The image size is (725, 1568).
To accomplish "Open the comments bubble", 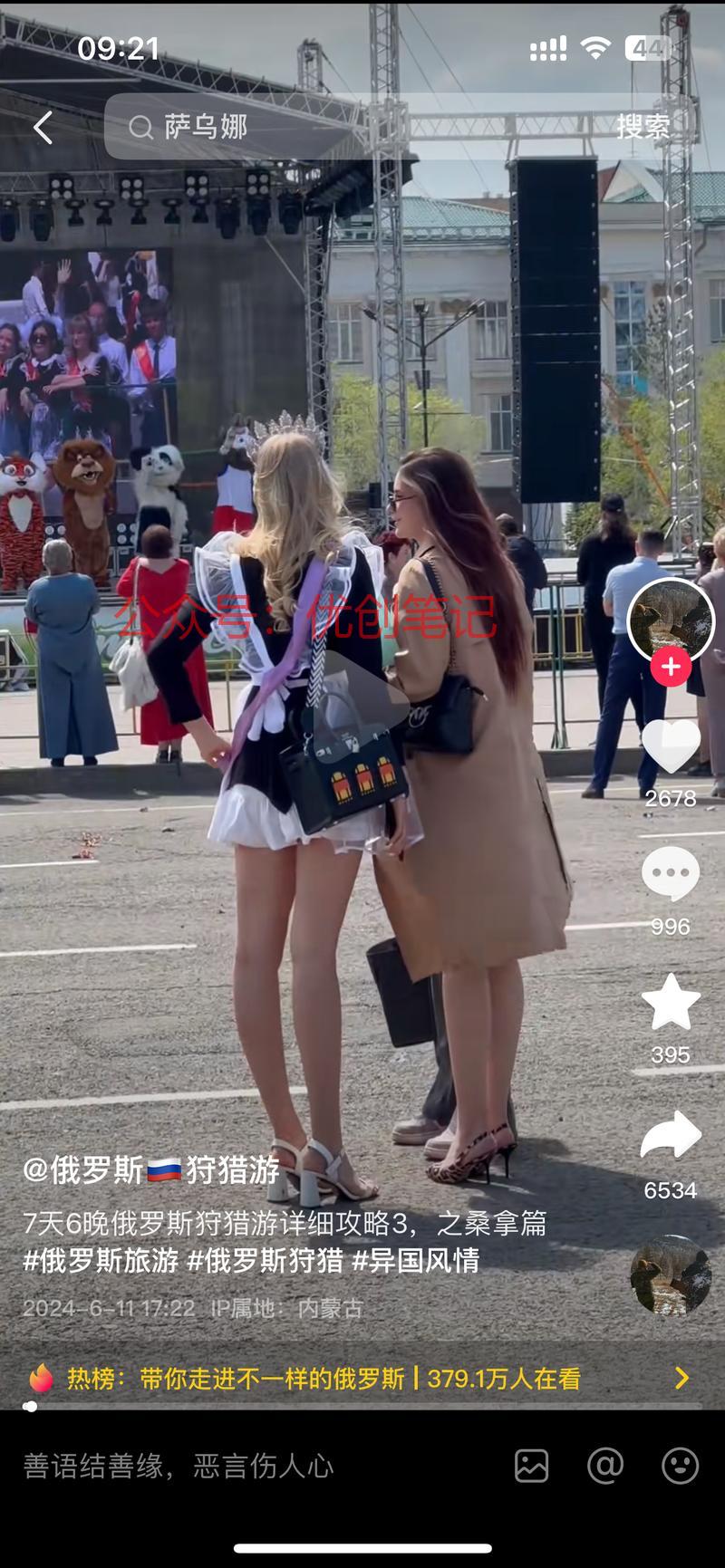I will [671, 873].
